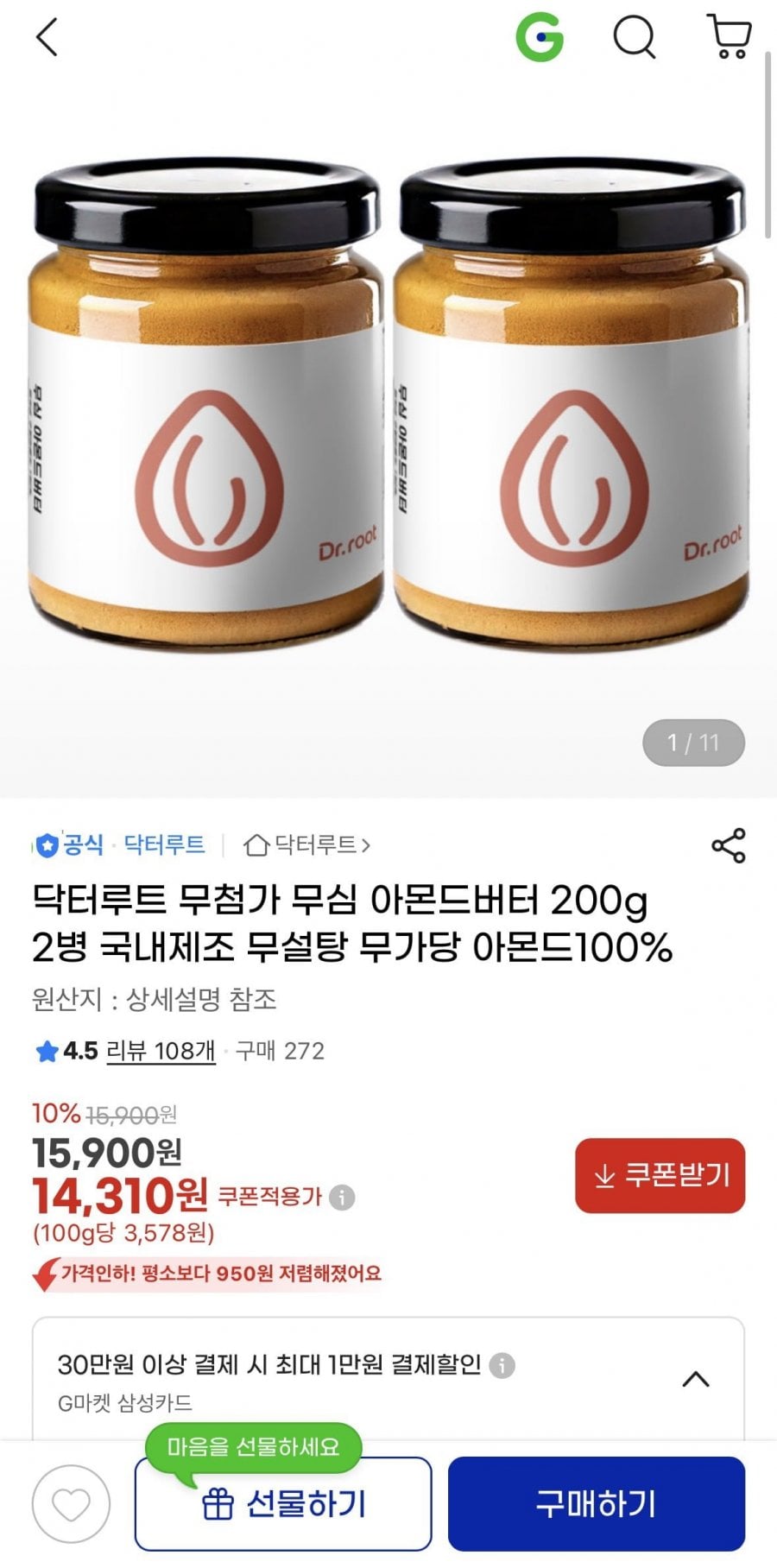The height and width of the screenshot is (1568, 777).
Task: Tap the blue official badge checkmark
Action: coord(47,844)
